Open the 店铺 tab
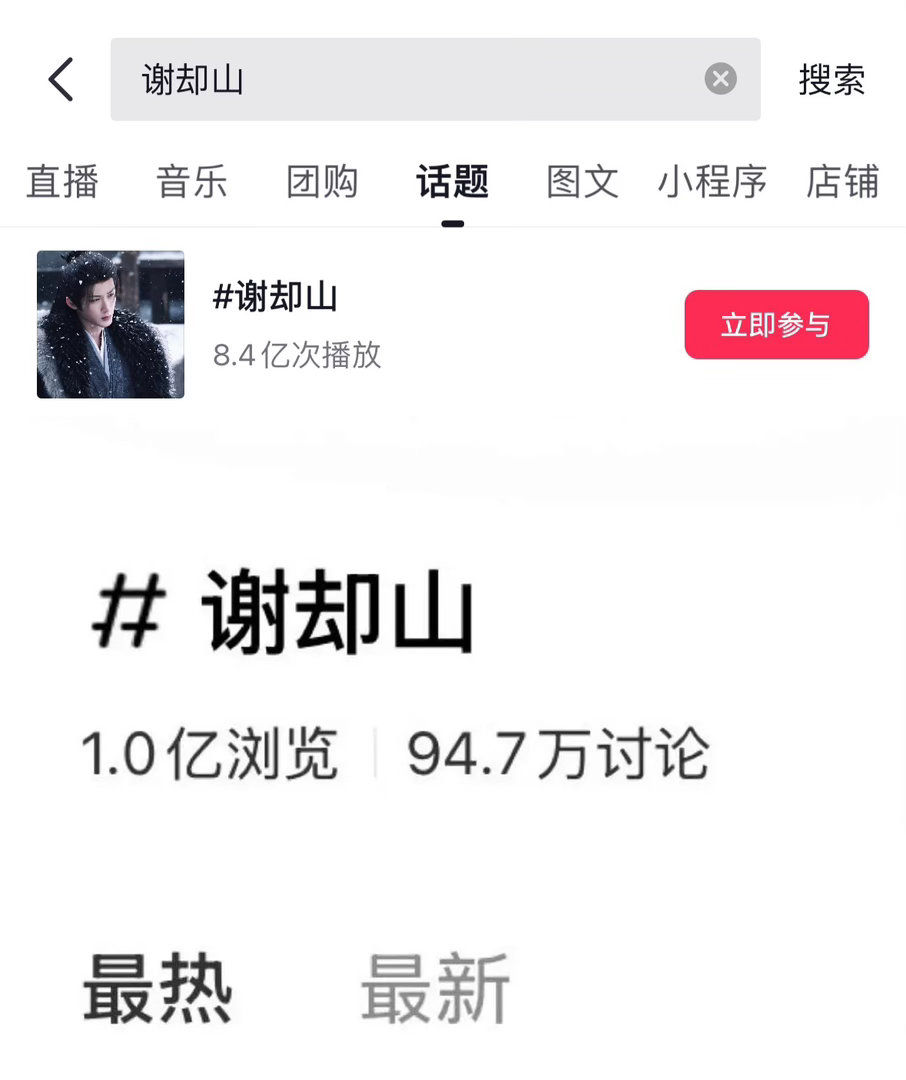The image size is (906, 1080). click(x=843, y=183)
